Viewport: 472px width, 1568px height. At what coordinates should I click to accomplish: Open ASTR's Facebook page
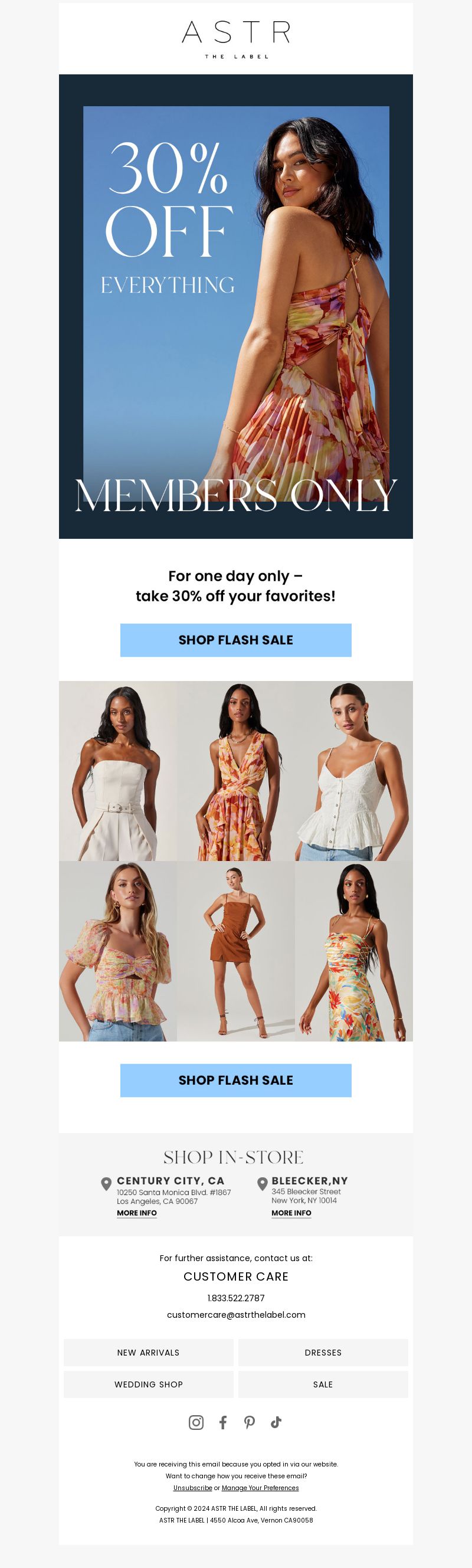click(x=223, y=1422)
